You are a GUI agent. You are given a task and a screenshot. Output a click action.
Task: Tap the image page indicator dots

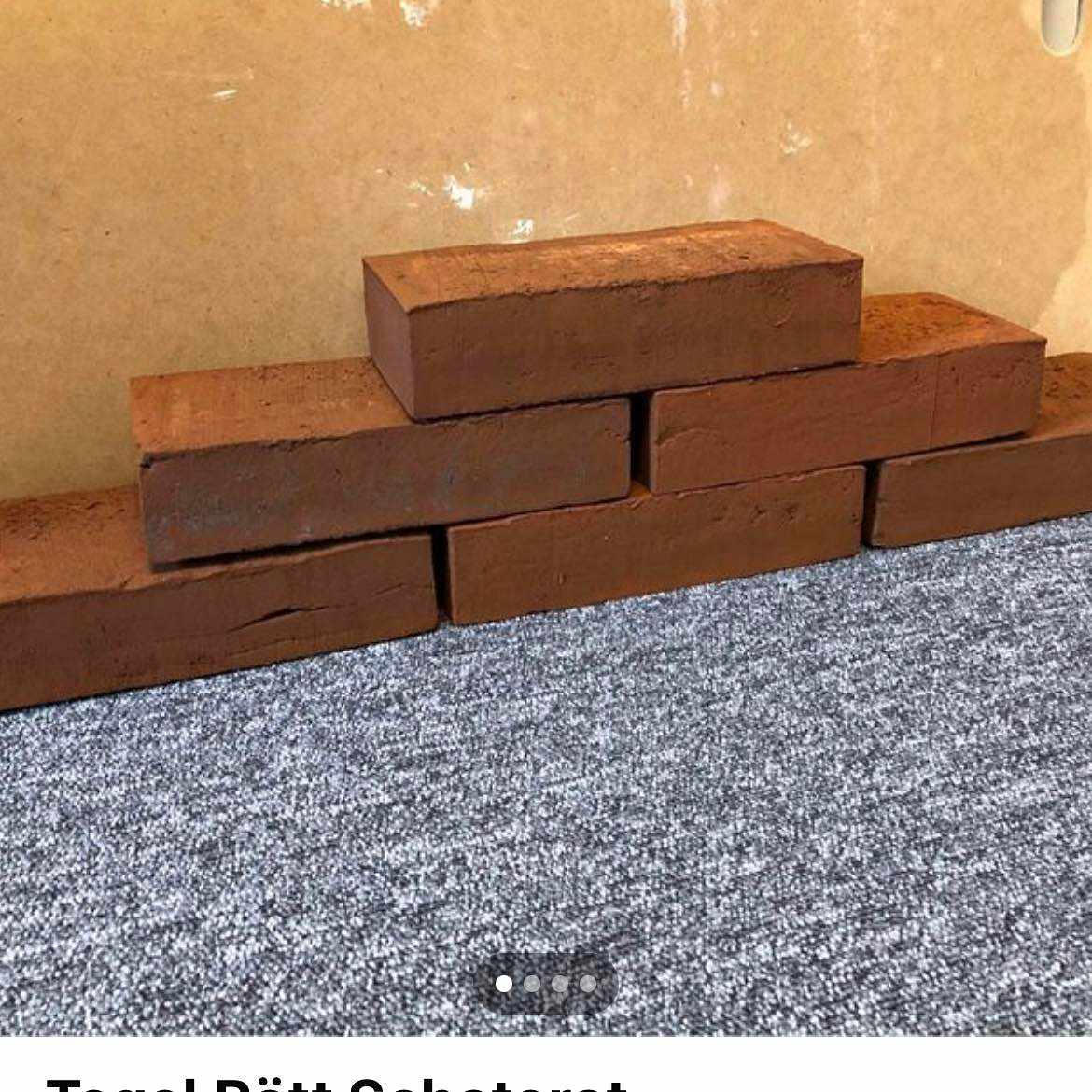point(546,983)
